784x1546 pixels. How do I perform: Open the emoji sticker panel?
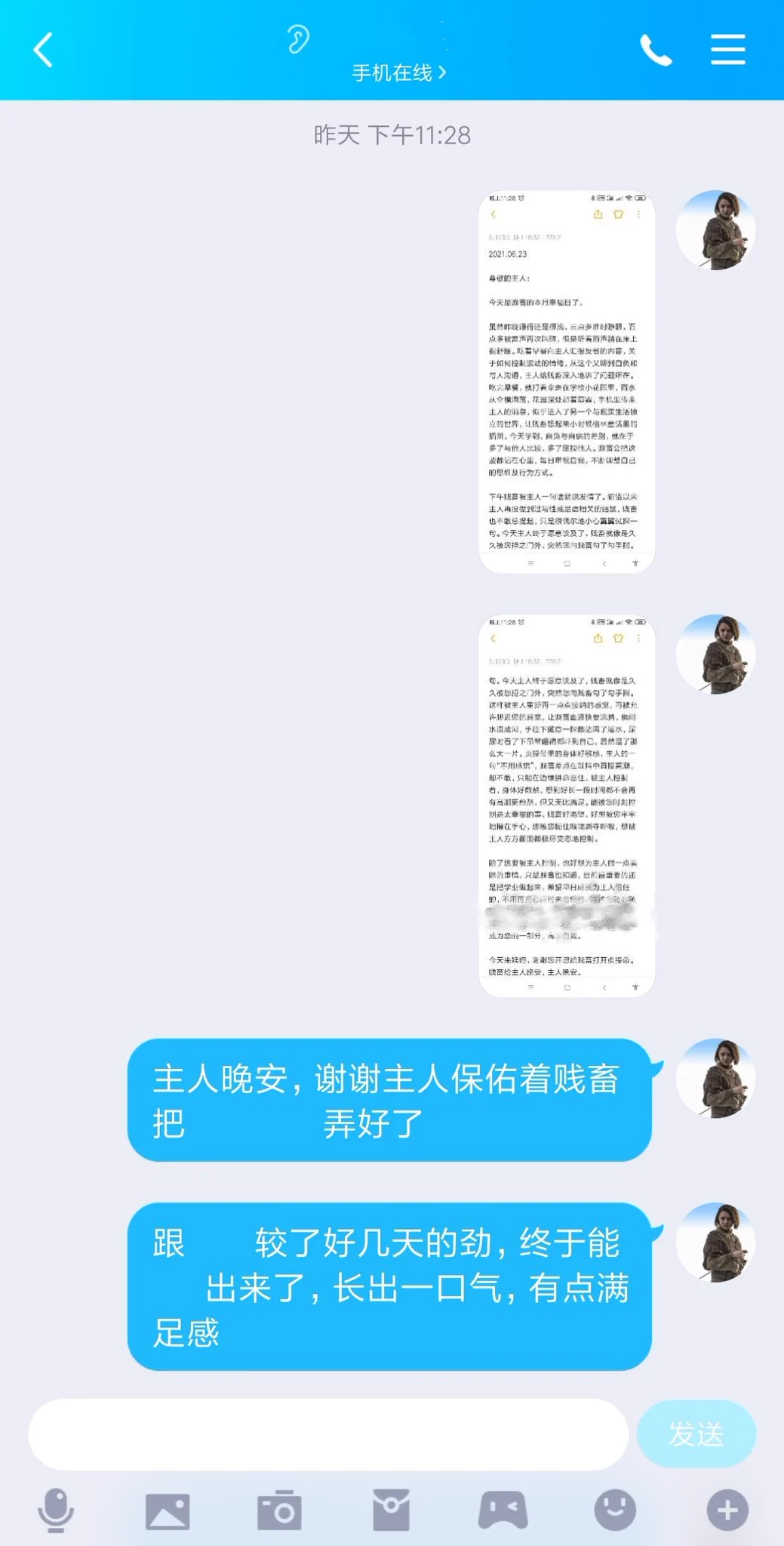point(615,1510)
